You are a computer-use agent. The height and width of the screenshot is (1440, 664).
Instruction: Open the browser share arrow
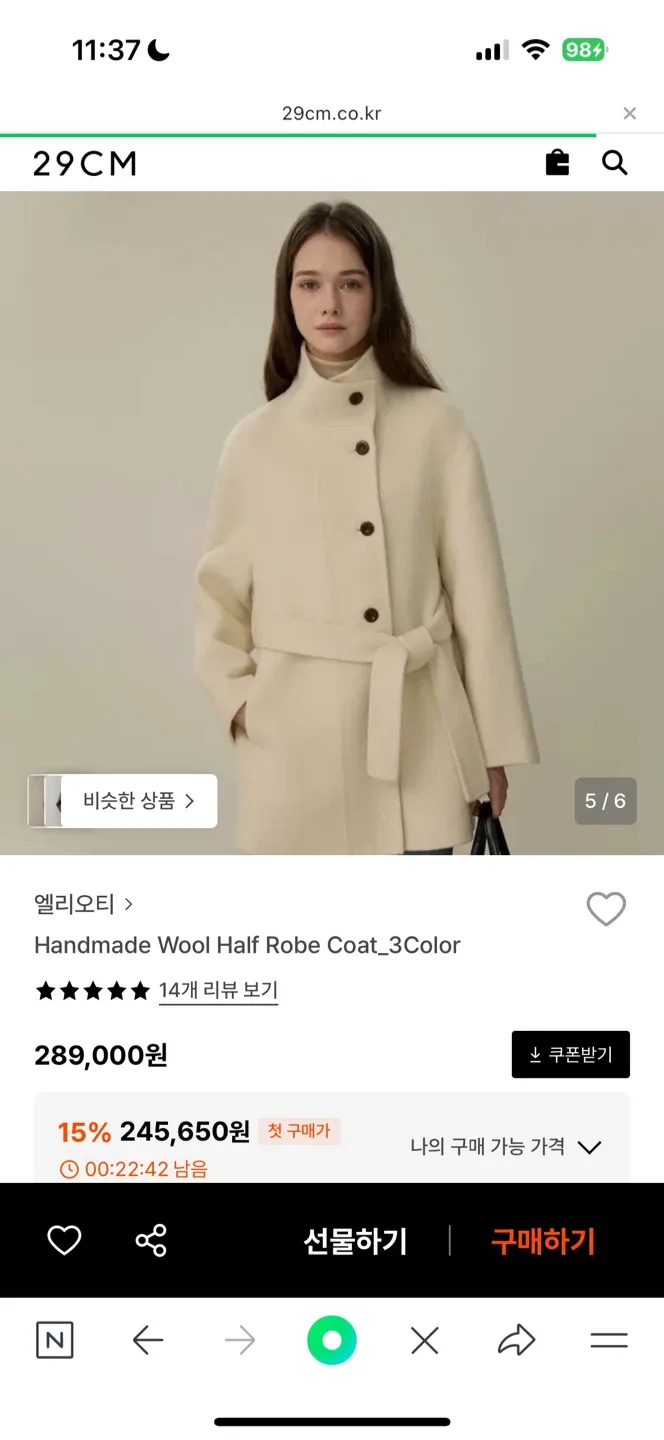point(516,1341)
